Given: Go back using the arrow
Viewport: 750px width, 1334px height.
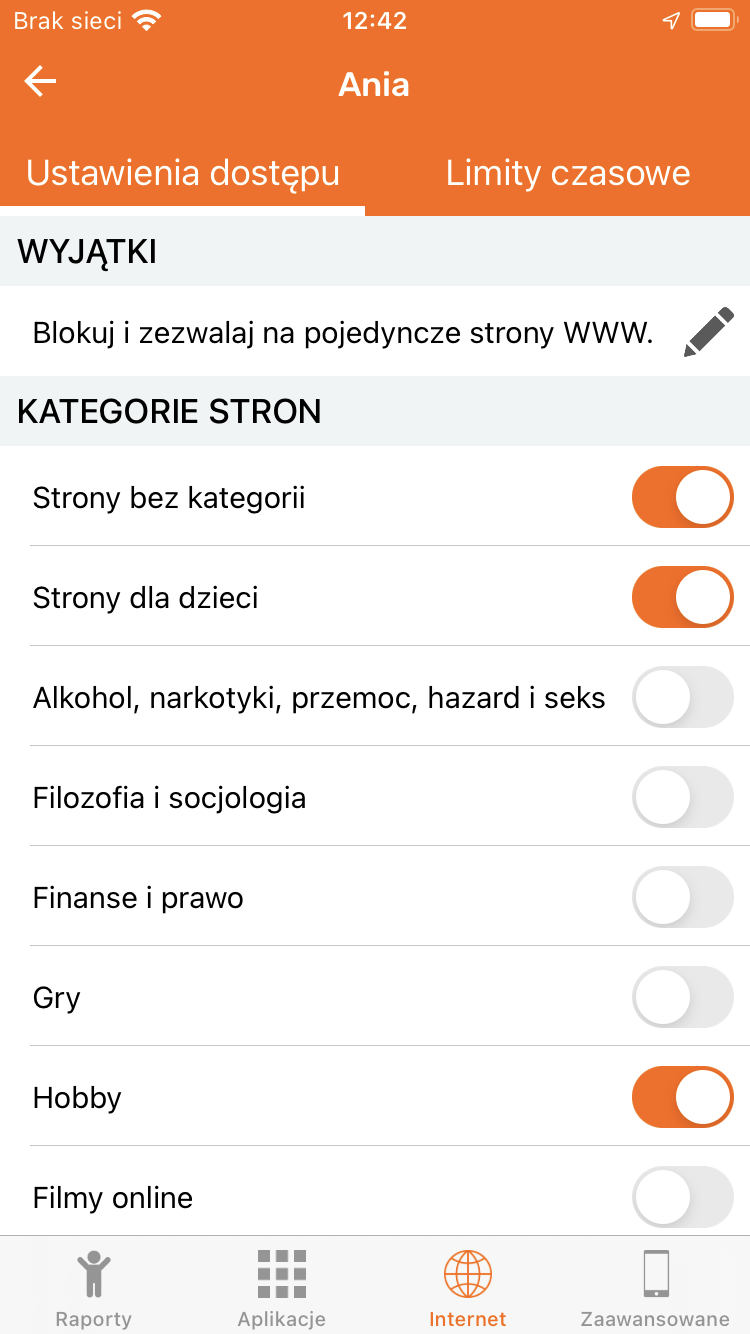Looking at the screenshot, I should 41,82.
